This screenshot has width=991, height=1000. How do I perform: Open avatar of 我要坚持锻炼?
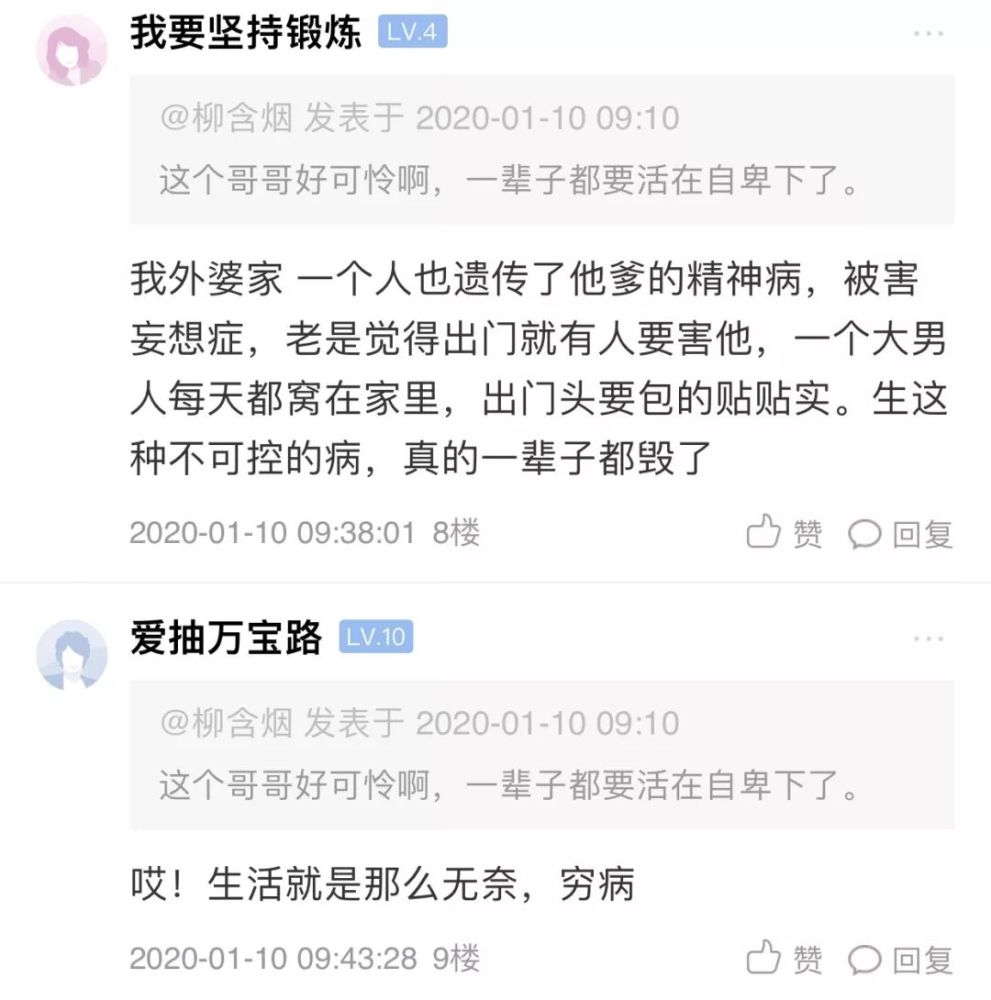click(72, 50)
